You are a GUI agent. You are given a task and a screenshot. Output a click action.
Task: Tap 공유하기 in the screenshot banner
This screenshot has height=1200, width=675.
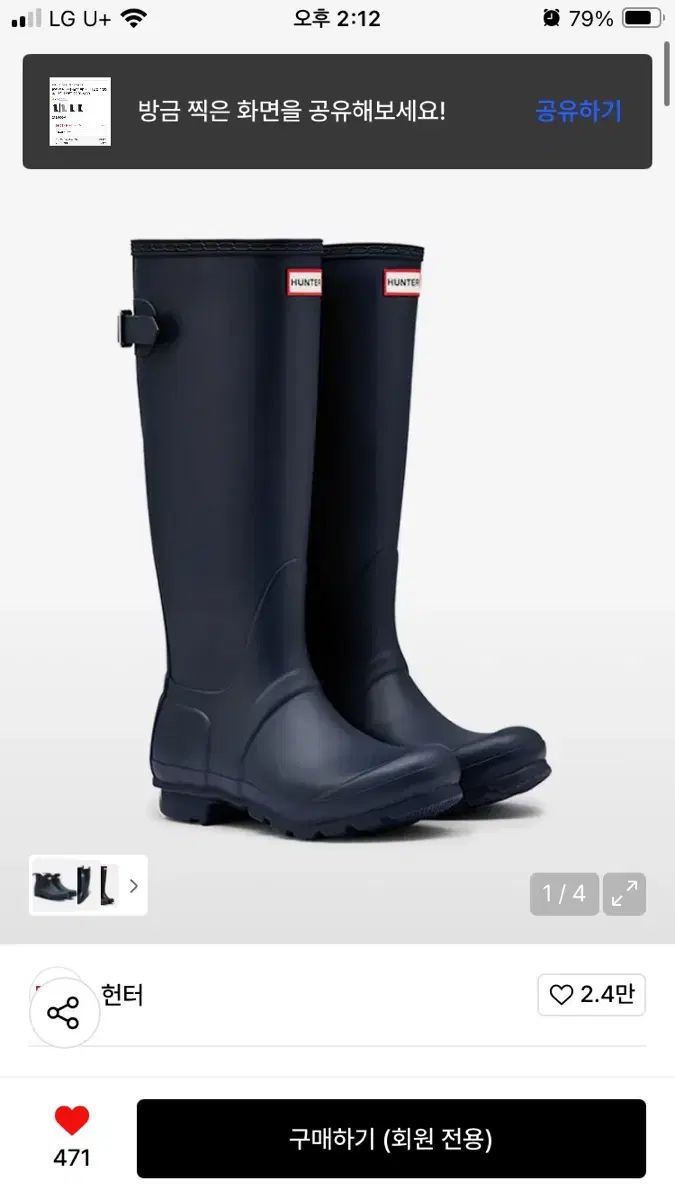point(578,111)
